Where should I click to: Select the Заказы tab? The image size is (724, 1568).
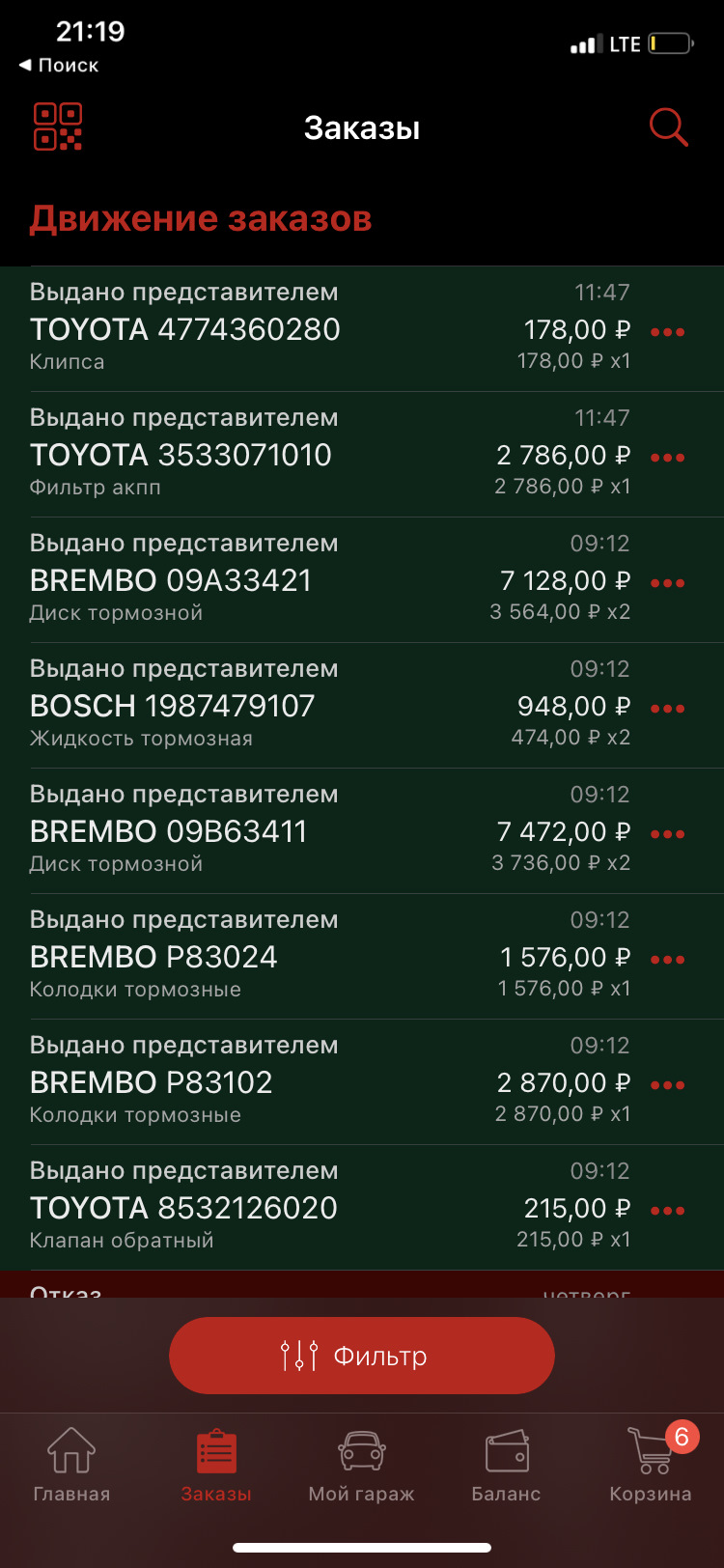[216, 1466]
